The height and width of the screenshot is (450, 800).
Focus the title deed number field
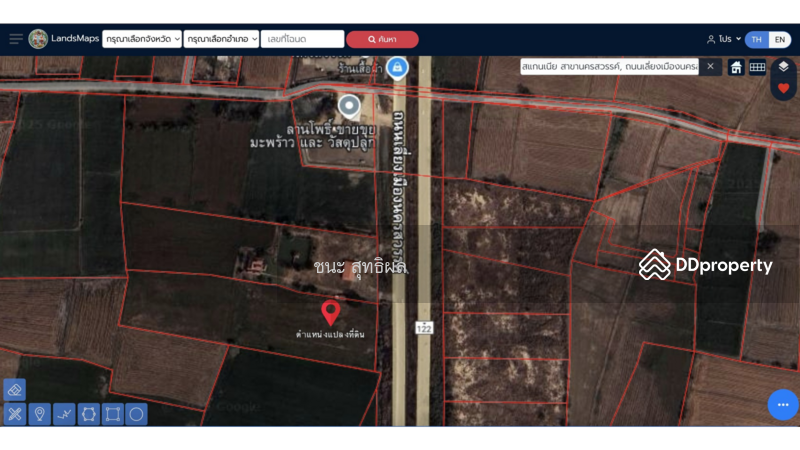[x=302, y=39]
